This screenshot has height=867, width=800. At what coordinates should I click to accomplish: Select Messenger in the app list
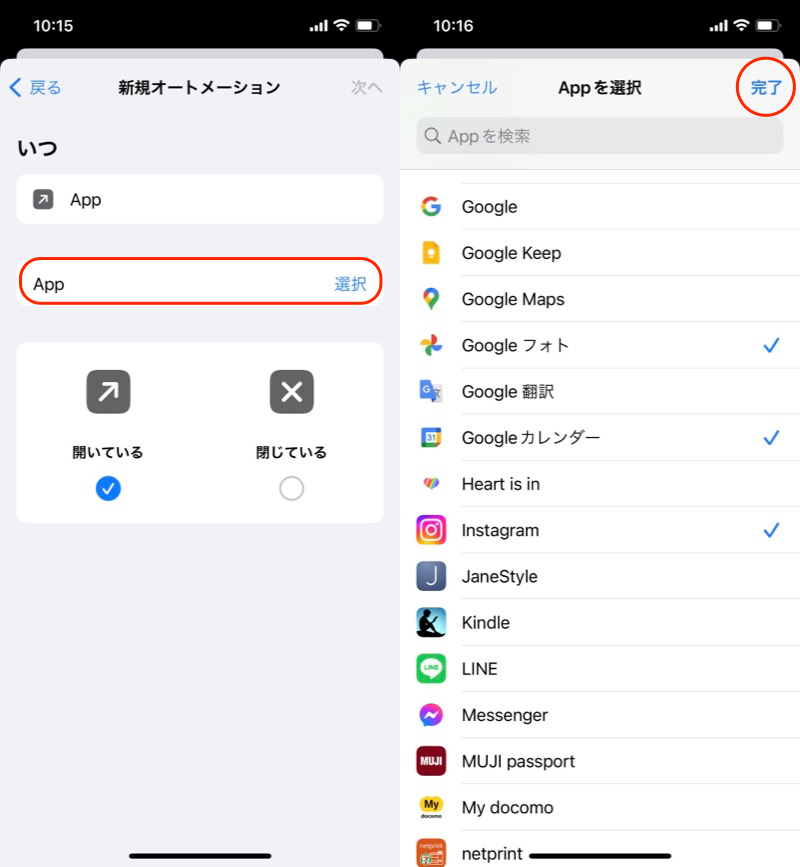[x=600, y=715]
